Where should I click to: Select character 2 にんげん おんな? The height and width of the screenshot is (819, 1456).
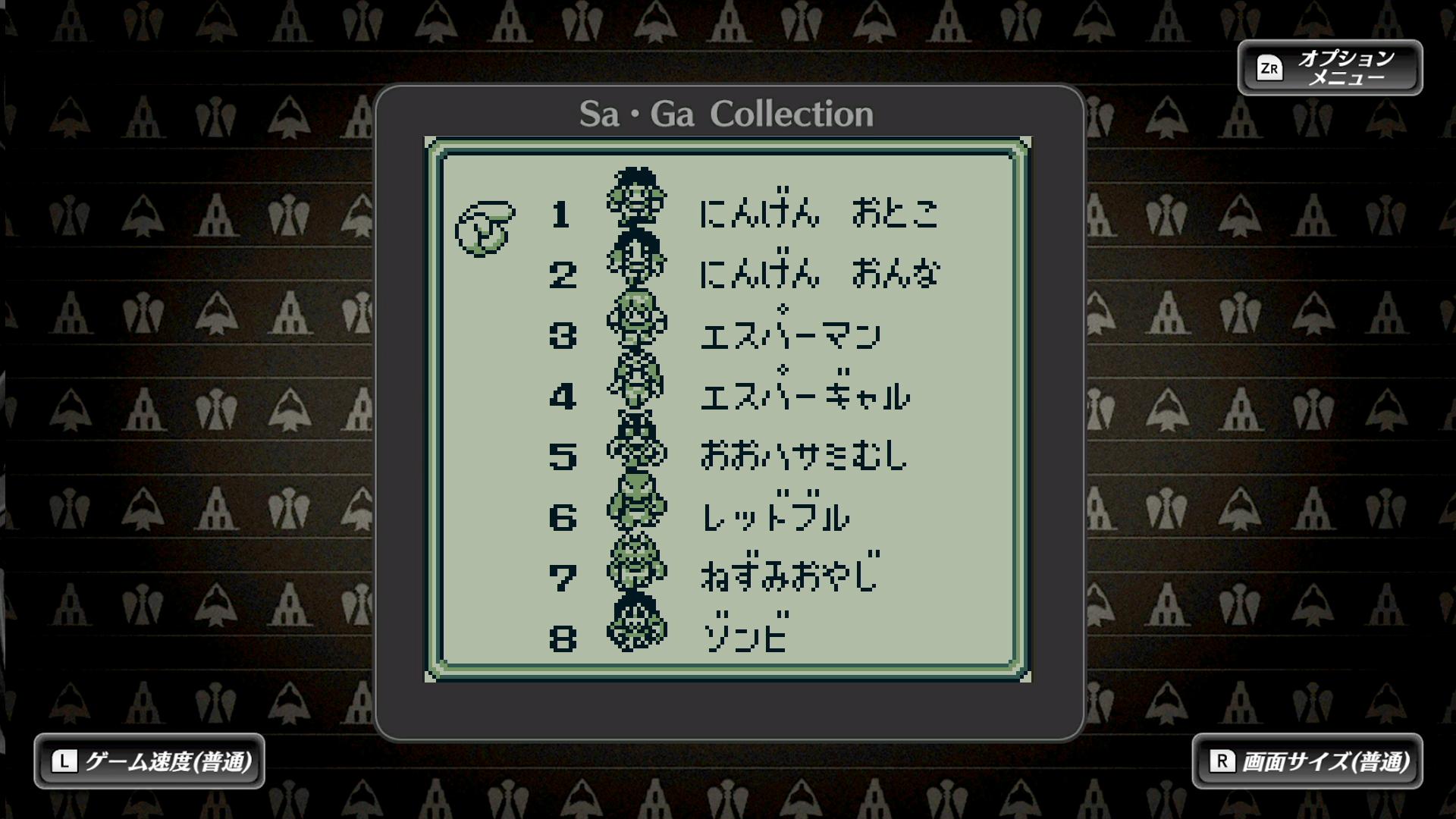point(817,274)
